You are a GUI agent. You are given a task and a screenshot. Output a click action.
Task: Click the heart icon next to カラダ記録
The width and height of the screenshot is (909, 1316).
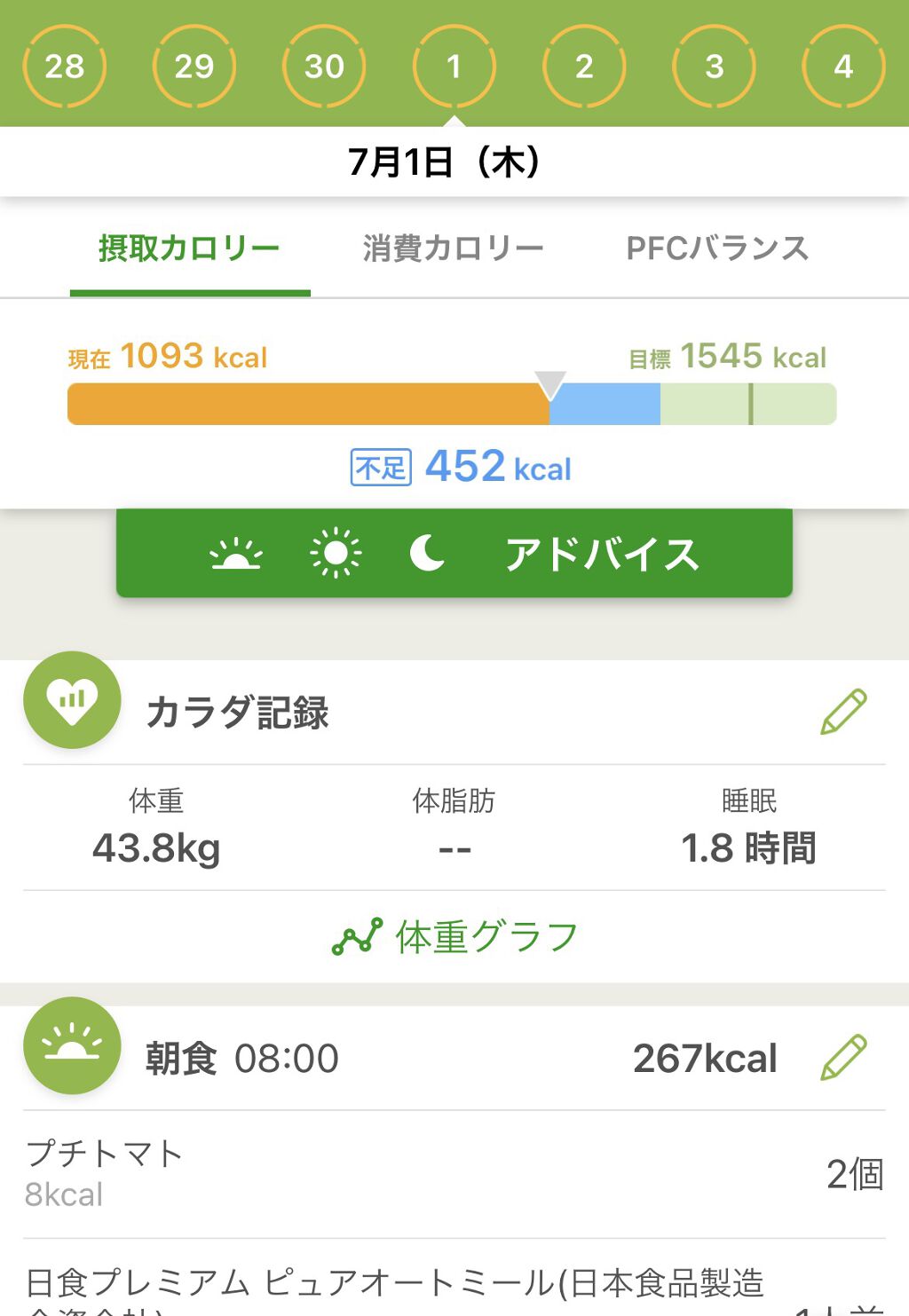pos(72,700)
